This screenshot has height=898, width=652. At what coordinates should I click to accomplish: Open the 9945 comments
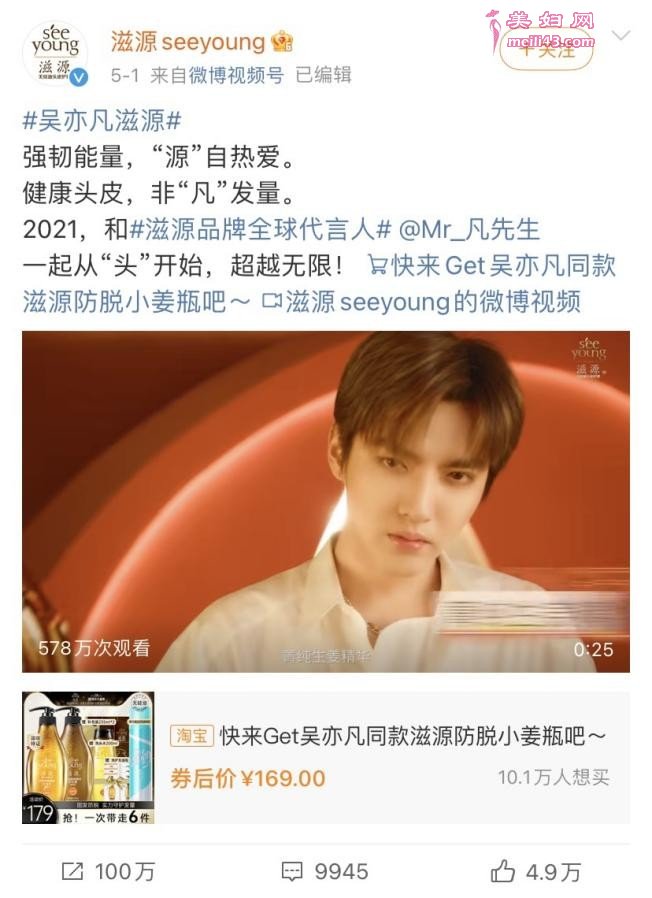coord(325,871)
